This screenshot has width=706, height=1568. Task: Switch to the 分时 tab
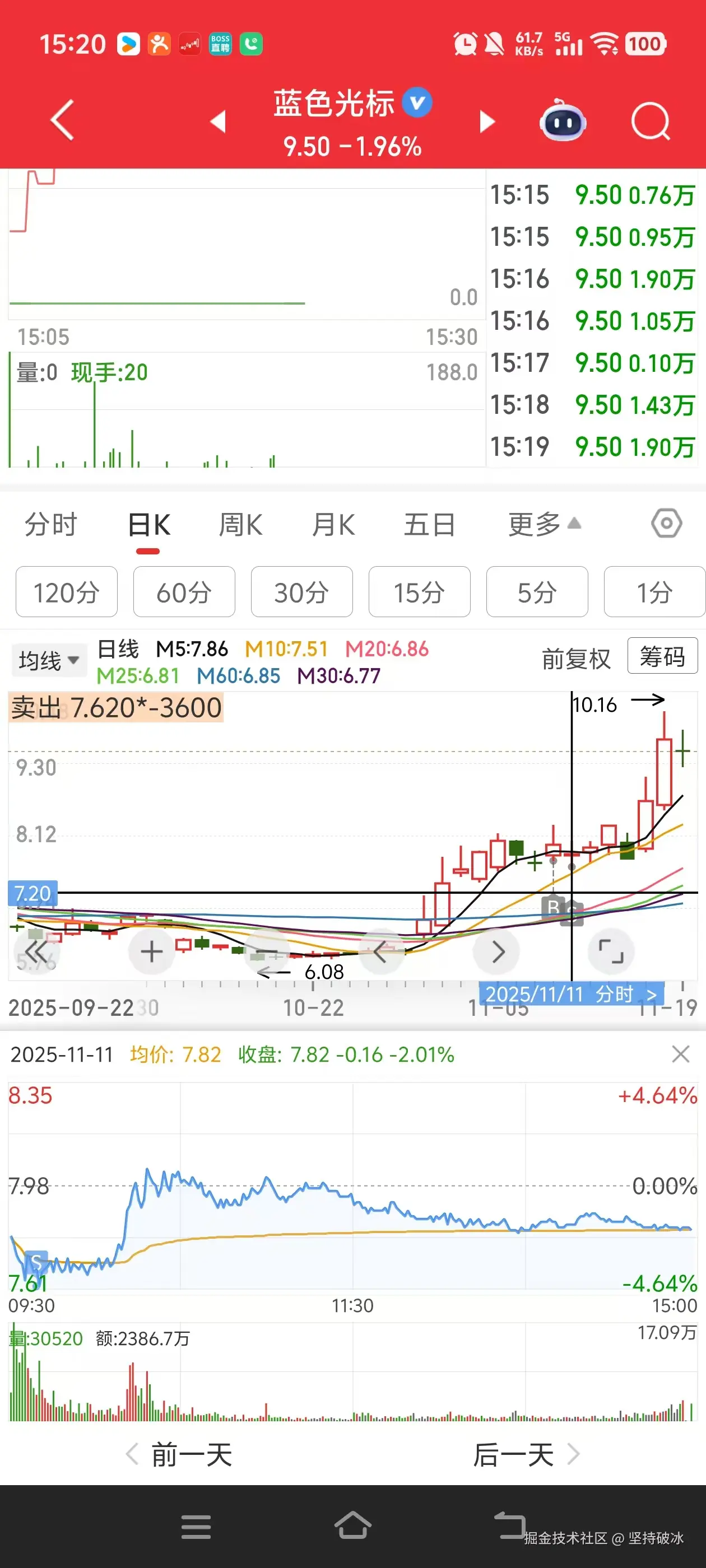(x=51, y=525)
